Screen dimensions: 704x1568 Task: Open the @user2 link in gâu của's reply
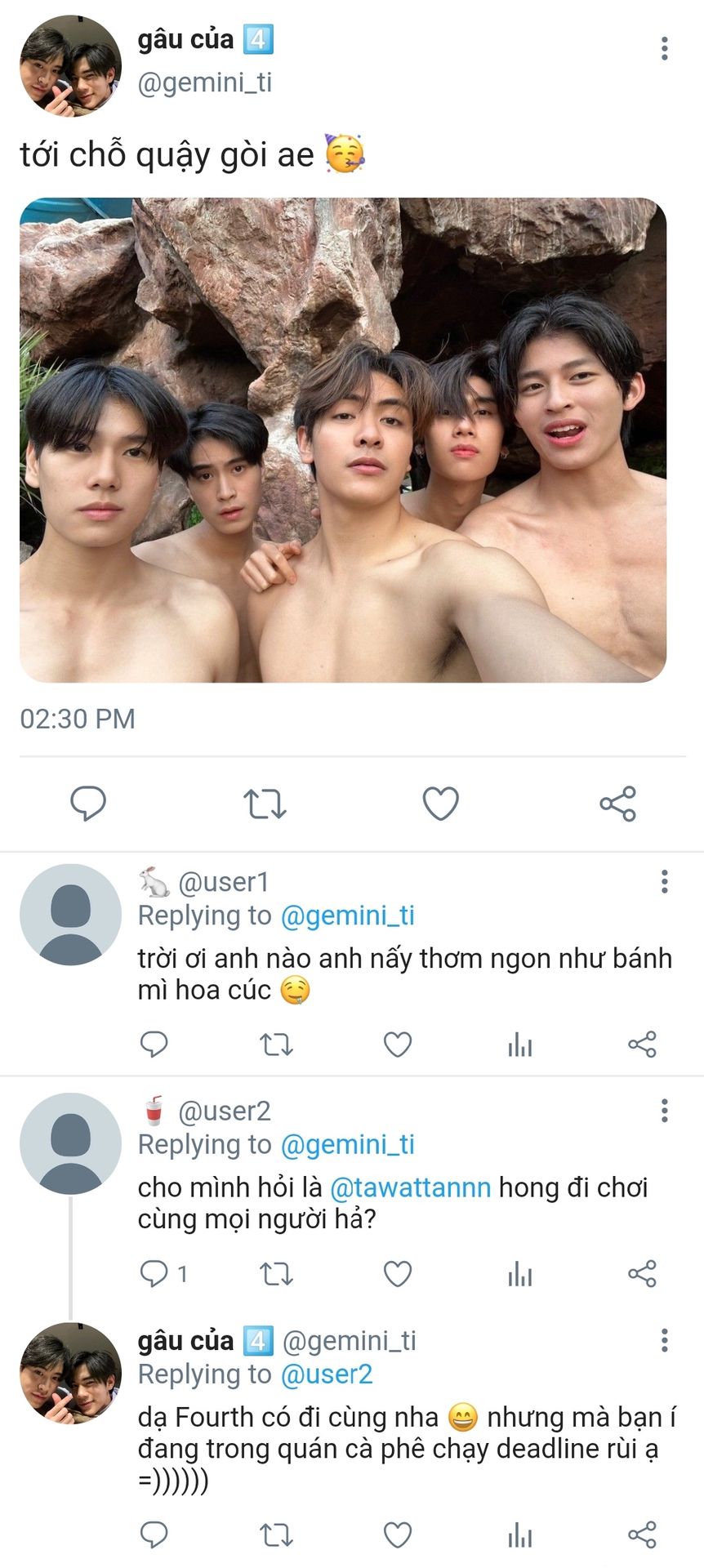pos(327,1374)
